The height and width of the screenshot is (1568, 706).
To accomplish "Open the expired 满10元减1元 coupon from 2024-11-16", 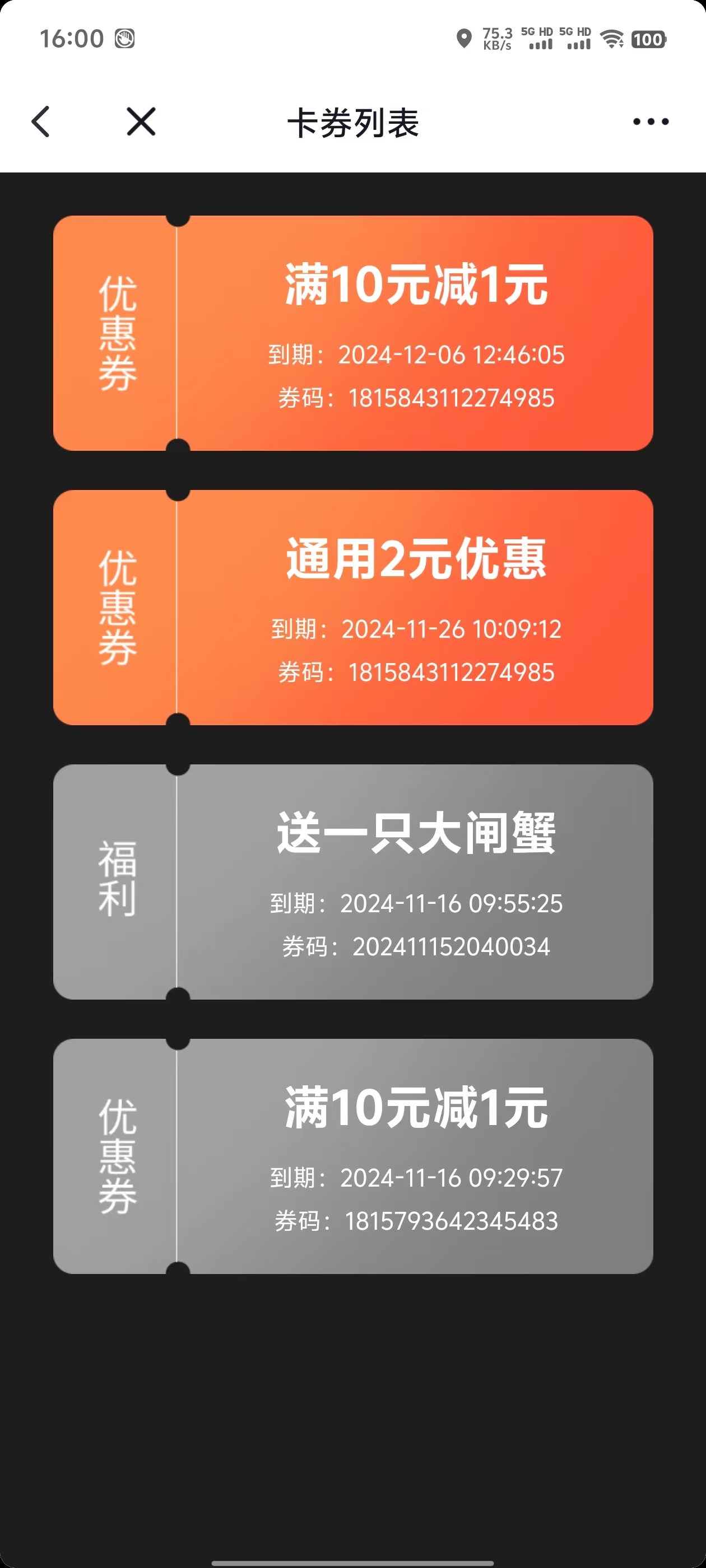I will [x=354, y=1156].
